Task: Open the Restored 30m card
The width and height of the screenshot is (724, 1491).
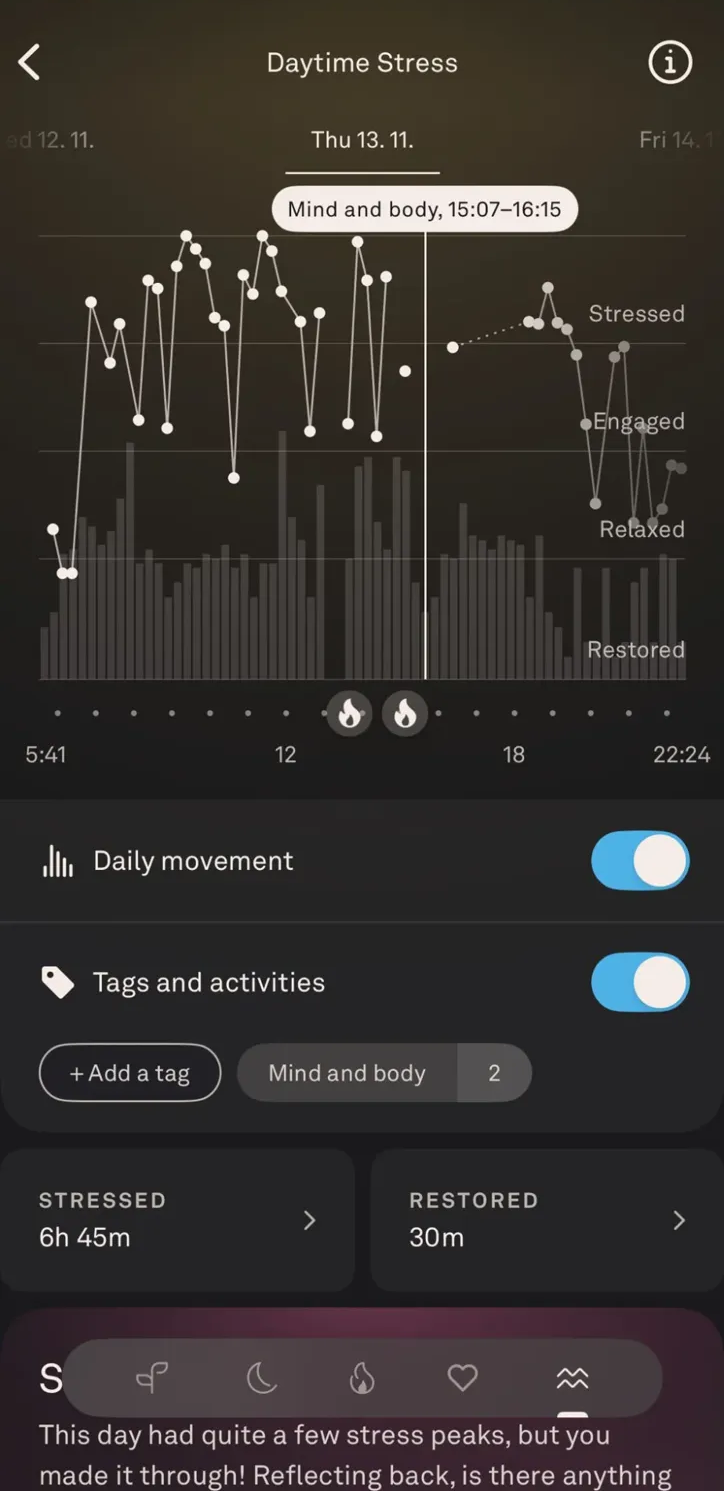Action: (x=547, y=1220)
